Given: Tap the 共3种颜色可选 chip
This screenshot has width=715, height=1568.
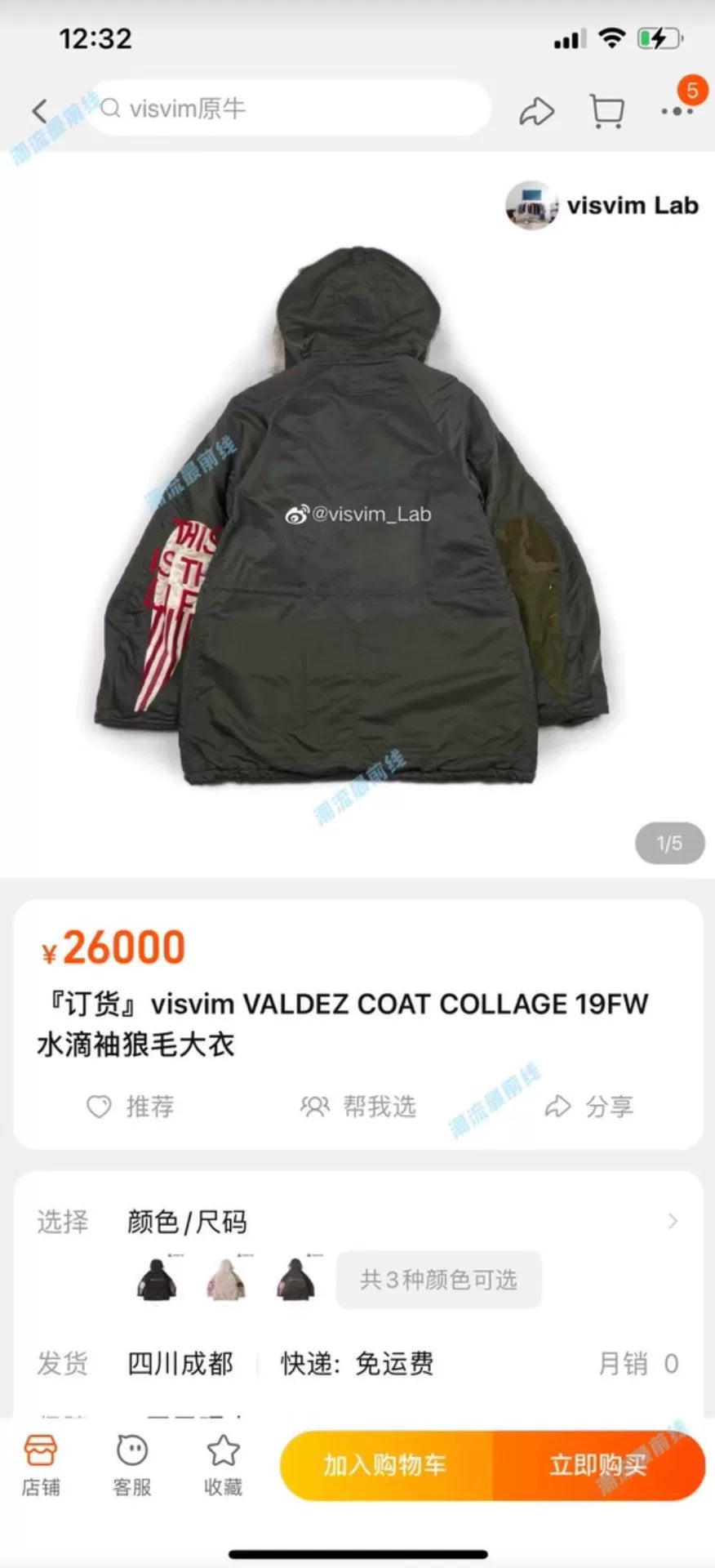Looking at the screenshot, I should click(438, 1280).
